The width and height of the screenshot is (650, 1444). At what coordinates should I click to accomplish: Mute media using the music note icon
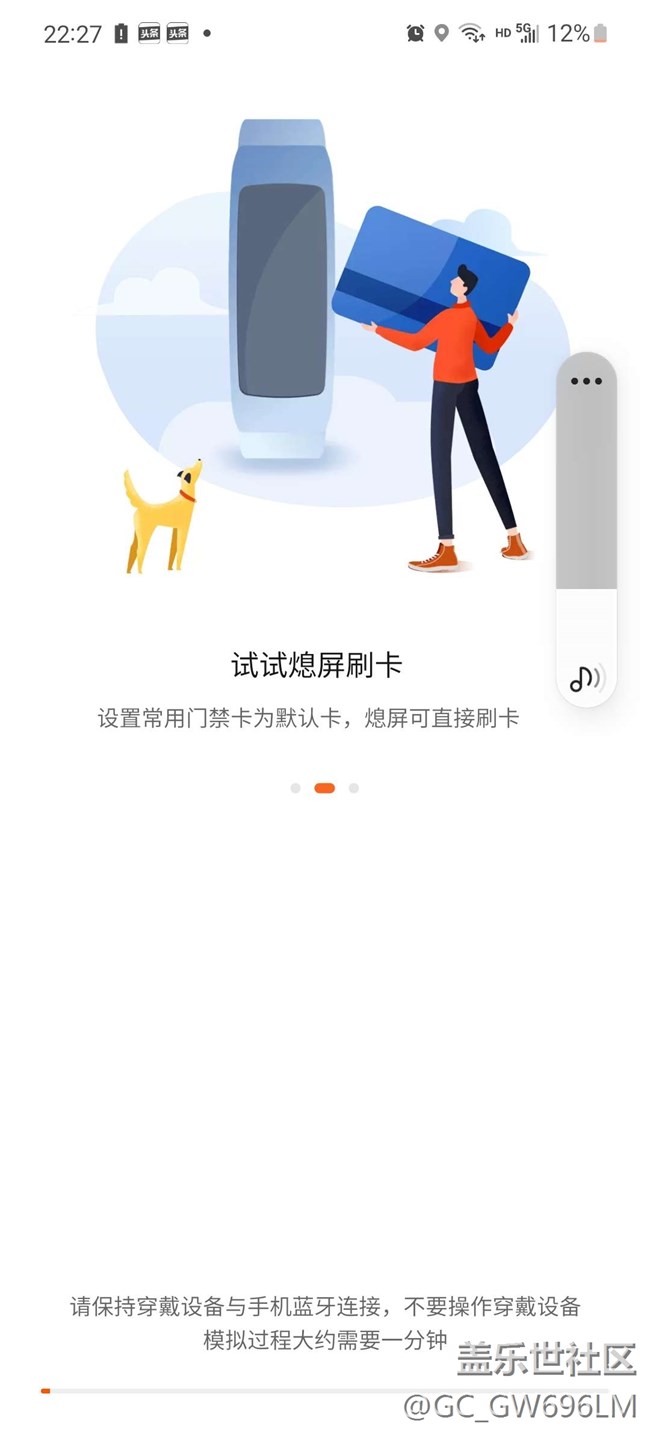pyautogui.click(x=586, y=678)
